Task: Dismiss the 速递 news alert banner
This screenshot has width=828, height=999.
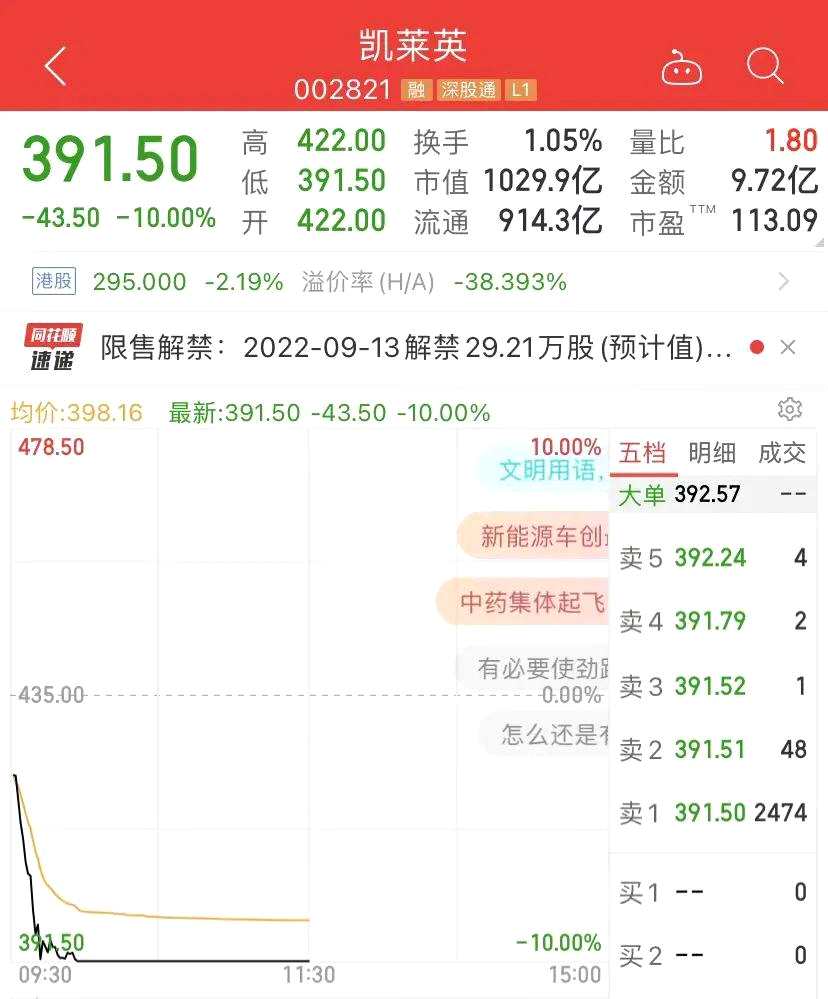Action: [x=788, y=348]
